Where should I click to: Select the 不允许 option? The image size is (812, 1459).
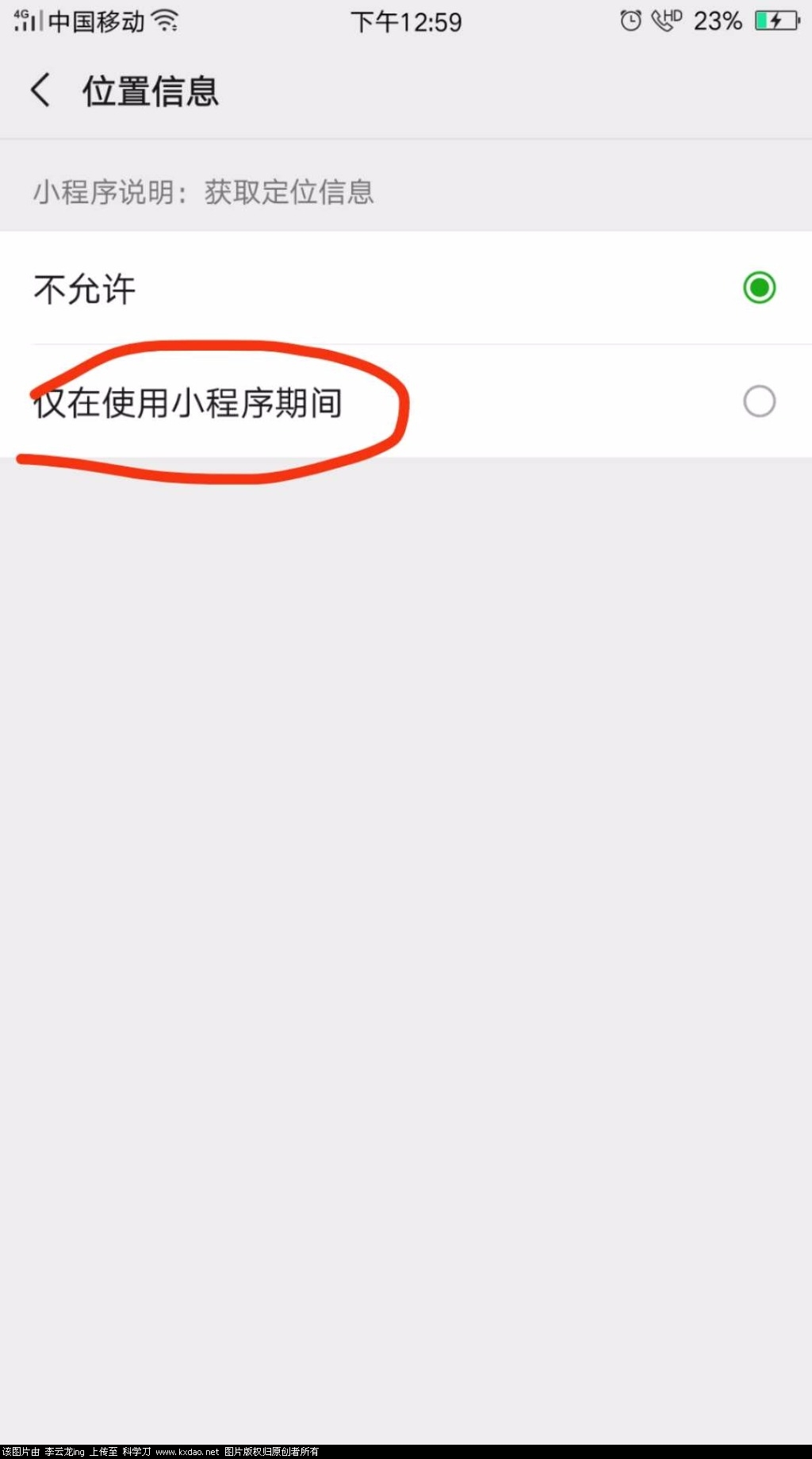(758, 288)
